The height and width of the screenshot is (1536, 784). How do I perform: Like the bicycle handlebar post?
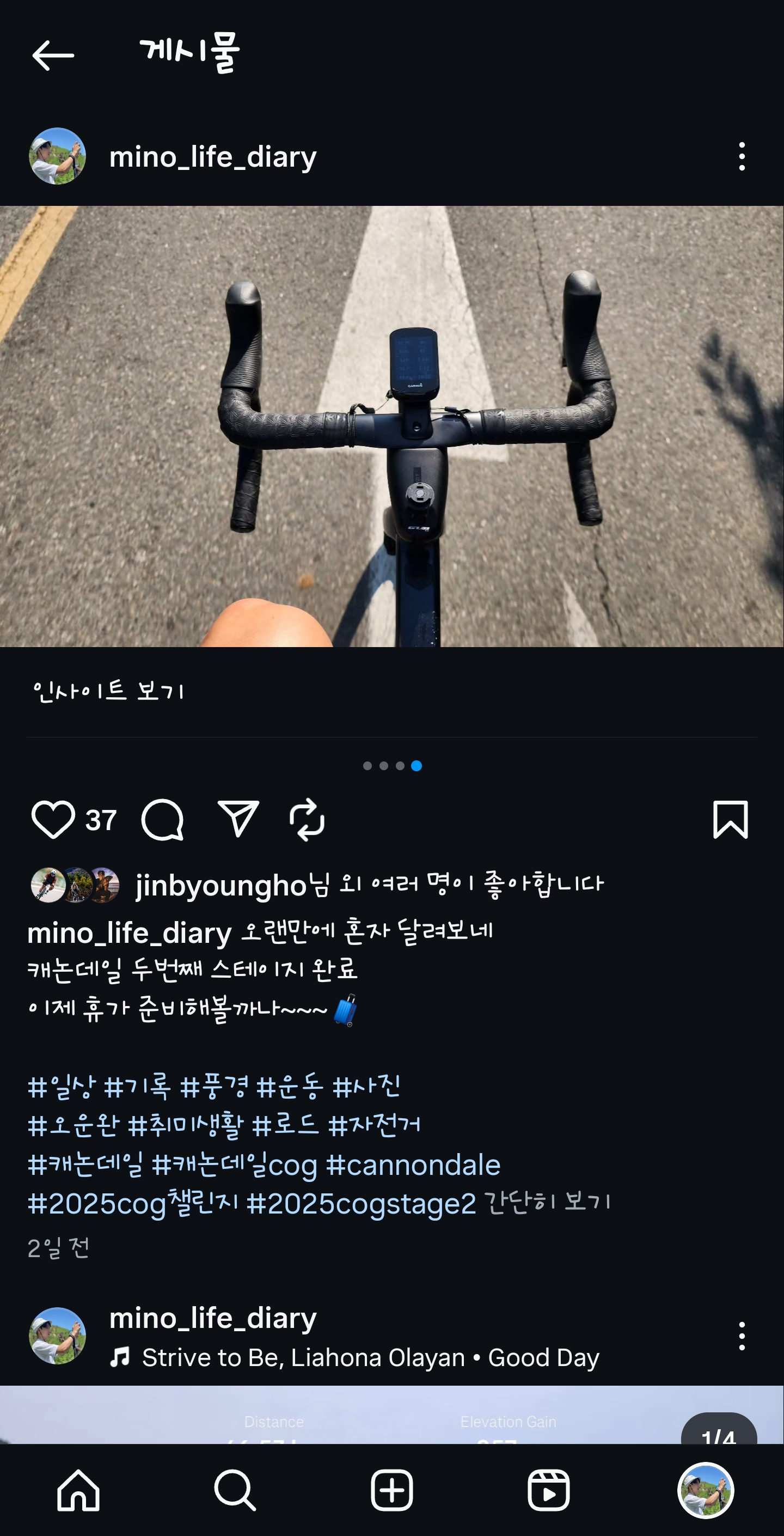tap(53, 820)
